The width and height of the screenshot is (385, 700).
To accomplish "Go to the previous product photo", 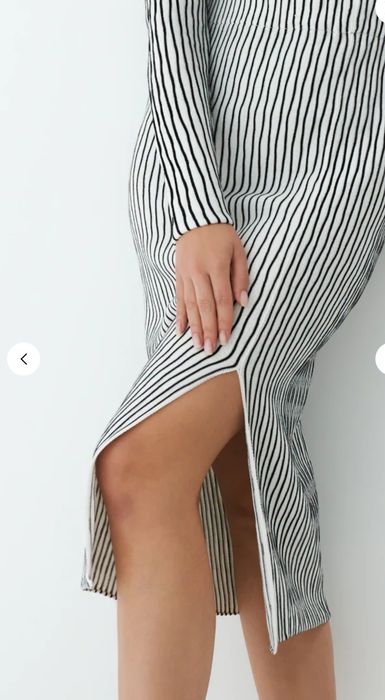I will (24, 359).
